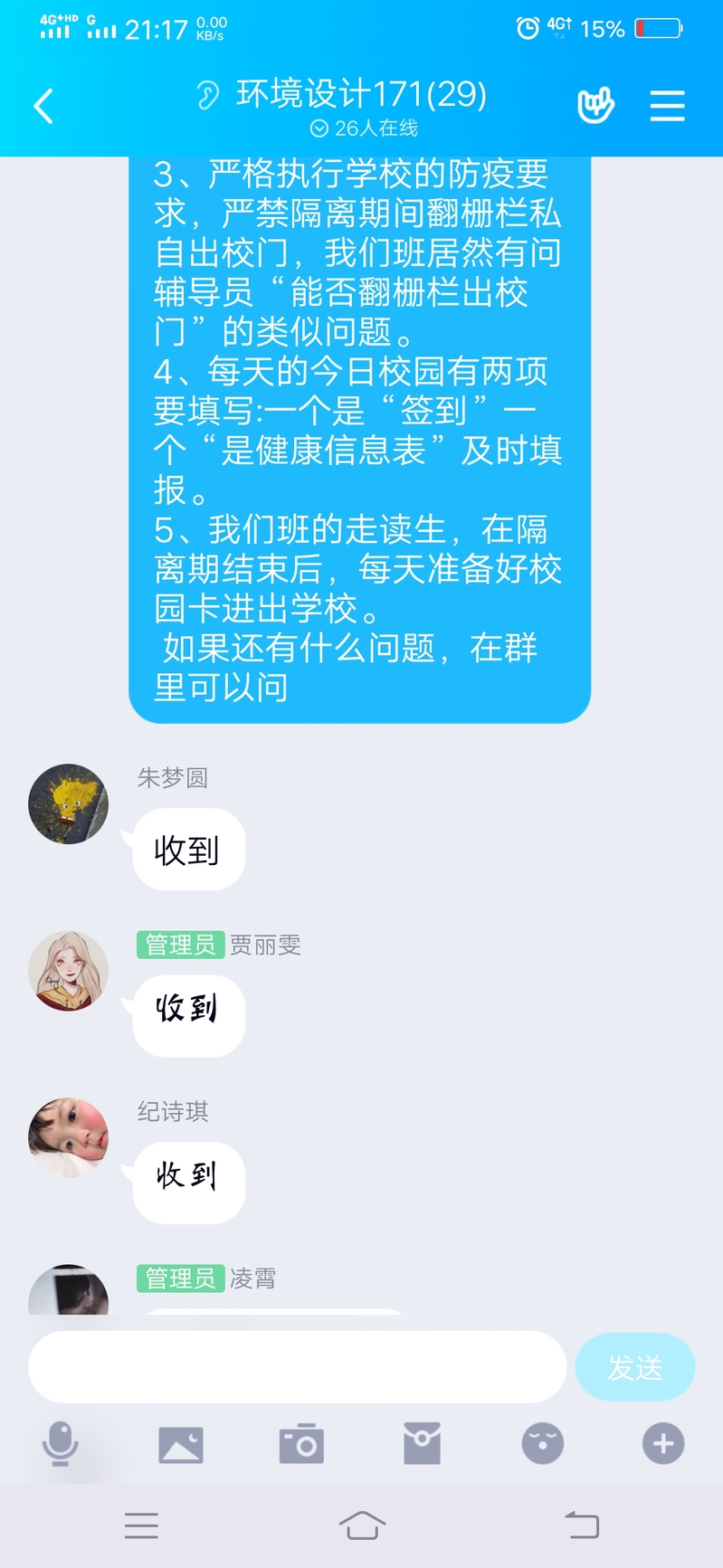Open more options with the plus icon
The height and width of the screenshot is (1568, 723).
663,1443
